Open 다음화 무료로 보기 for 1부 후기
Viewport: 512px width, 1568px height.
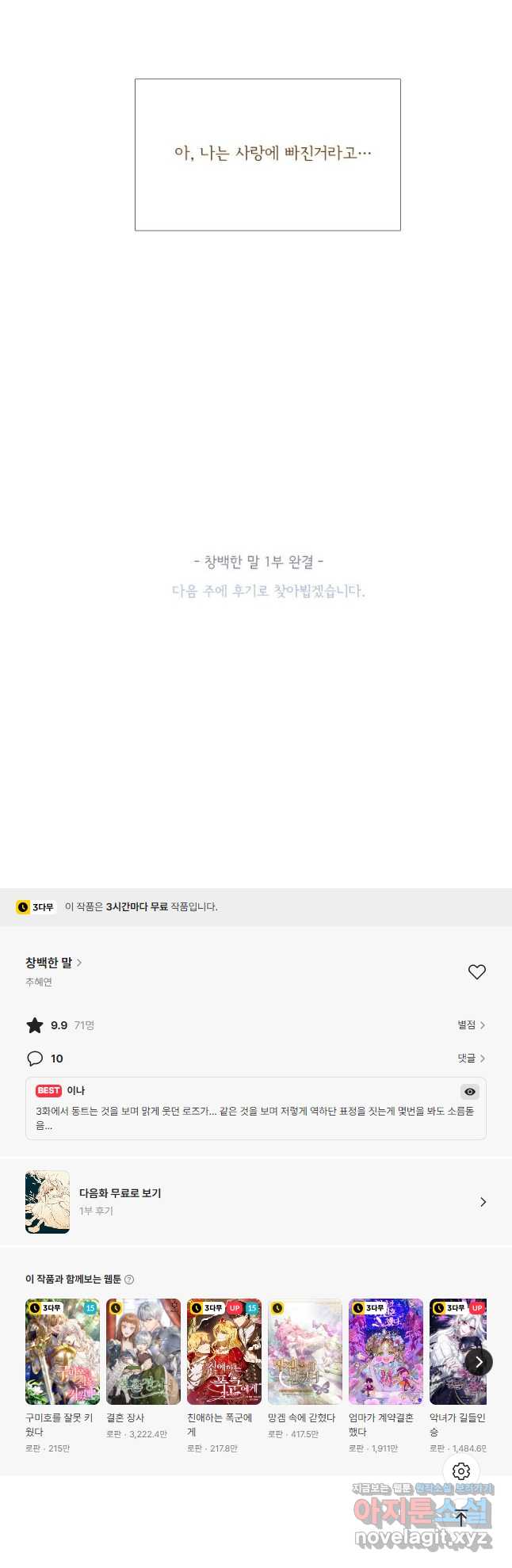tap(255, 1202)
